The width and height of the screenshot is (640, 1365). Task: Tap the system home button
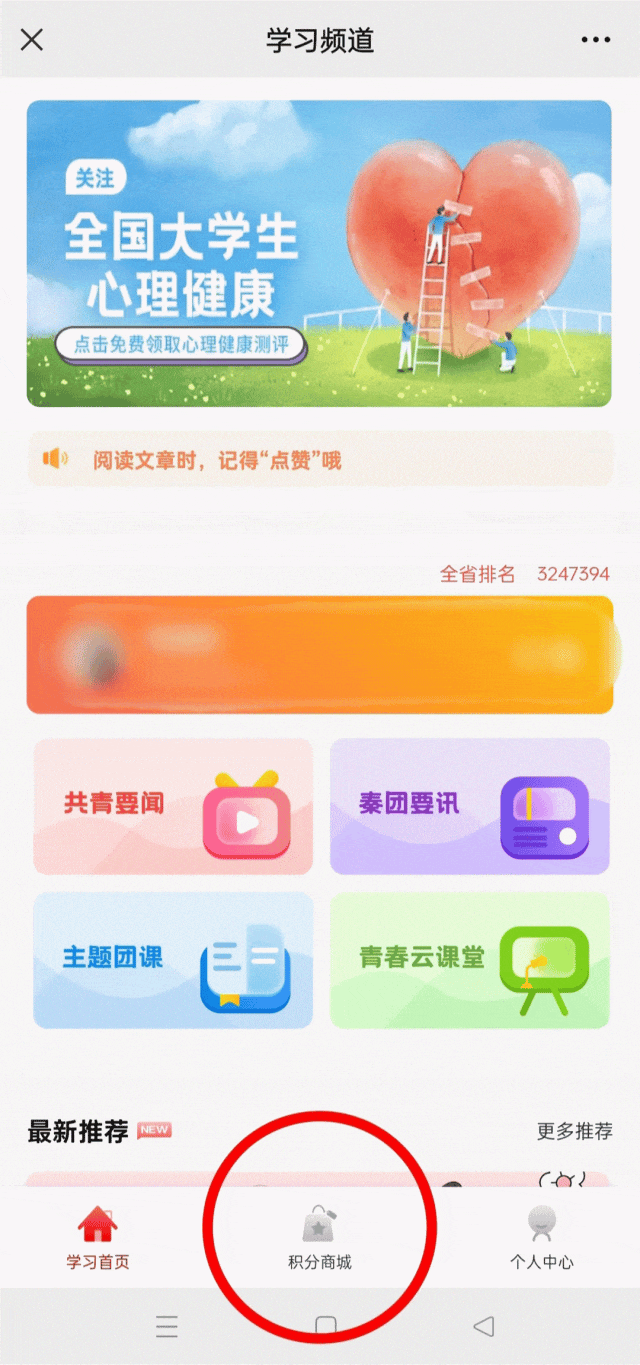coord(325,1326)
